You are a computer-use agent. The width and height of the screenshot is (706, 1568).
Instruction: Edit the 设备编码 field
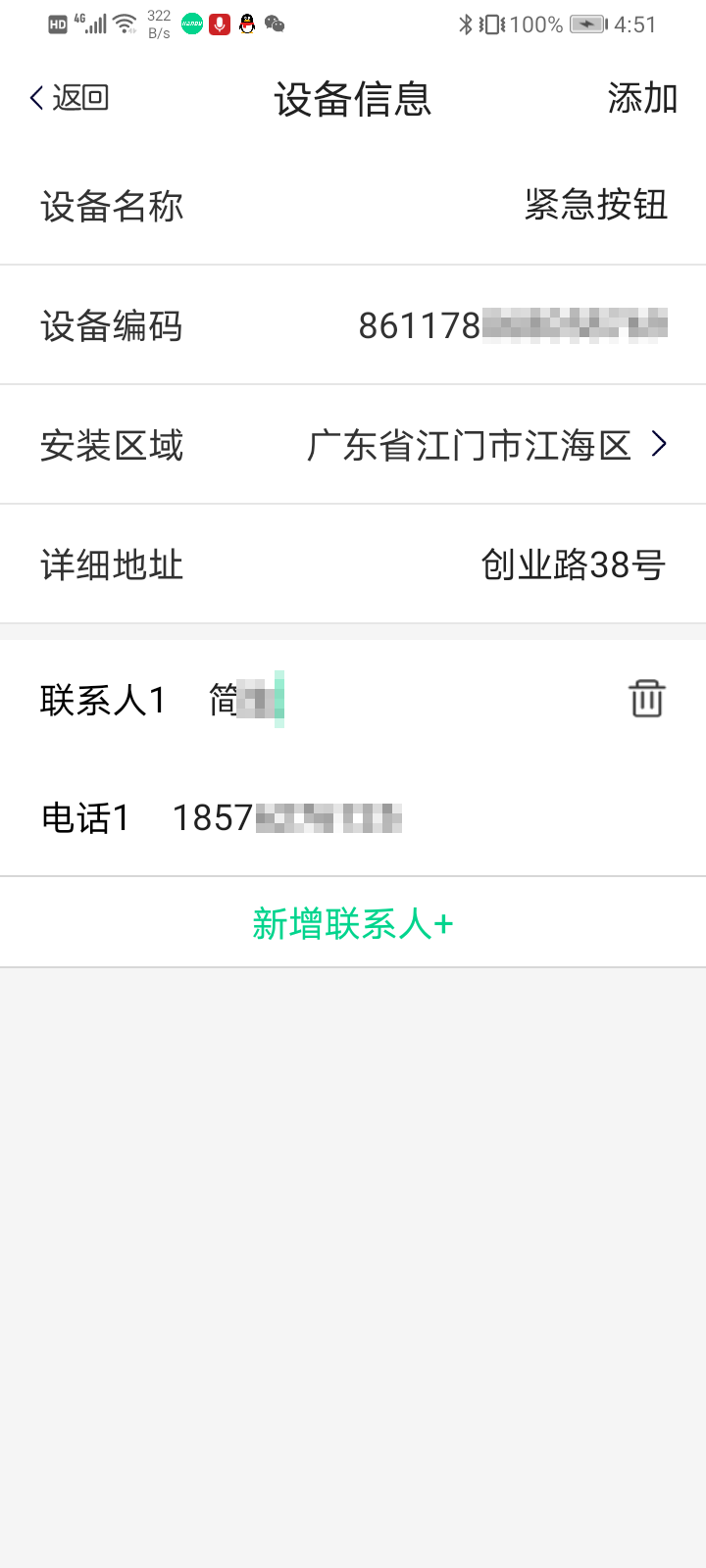[512, 325]
